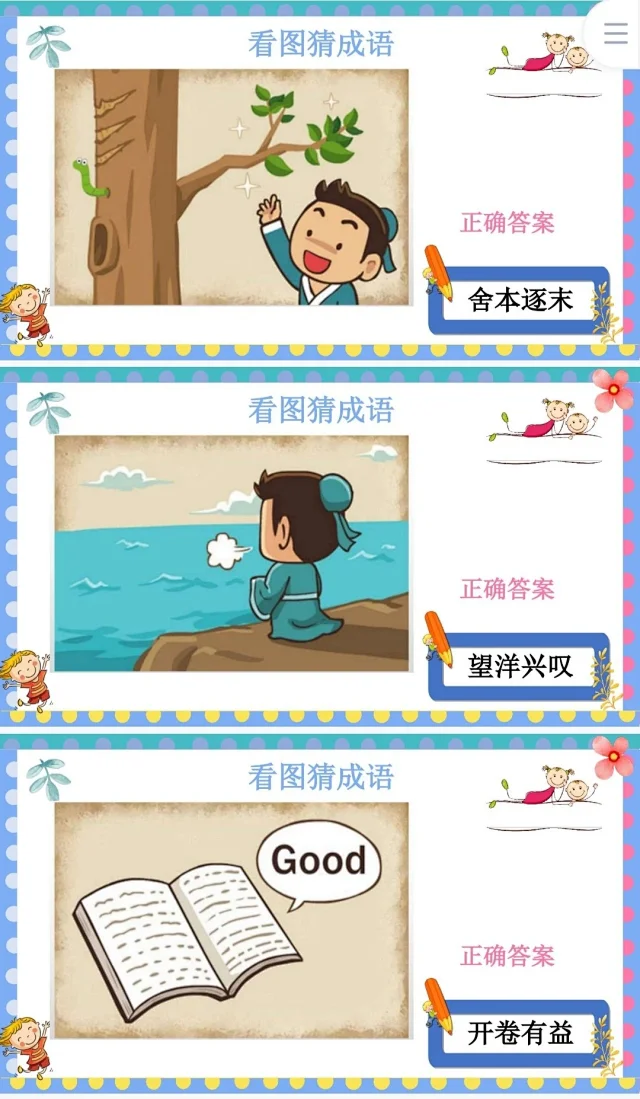Open the 望洋兴叹 idiom picture
The width and height of the screenshot is (640, 1099).
click(x=231, y=553)
